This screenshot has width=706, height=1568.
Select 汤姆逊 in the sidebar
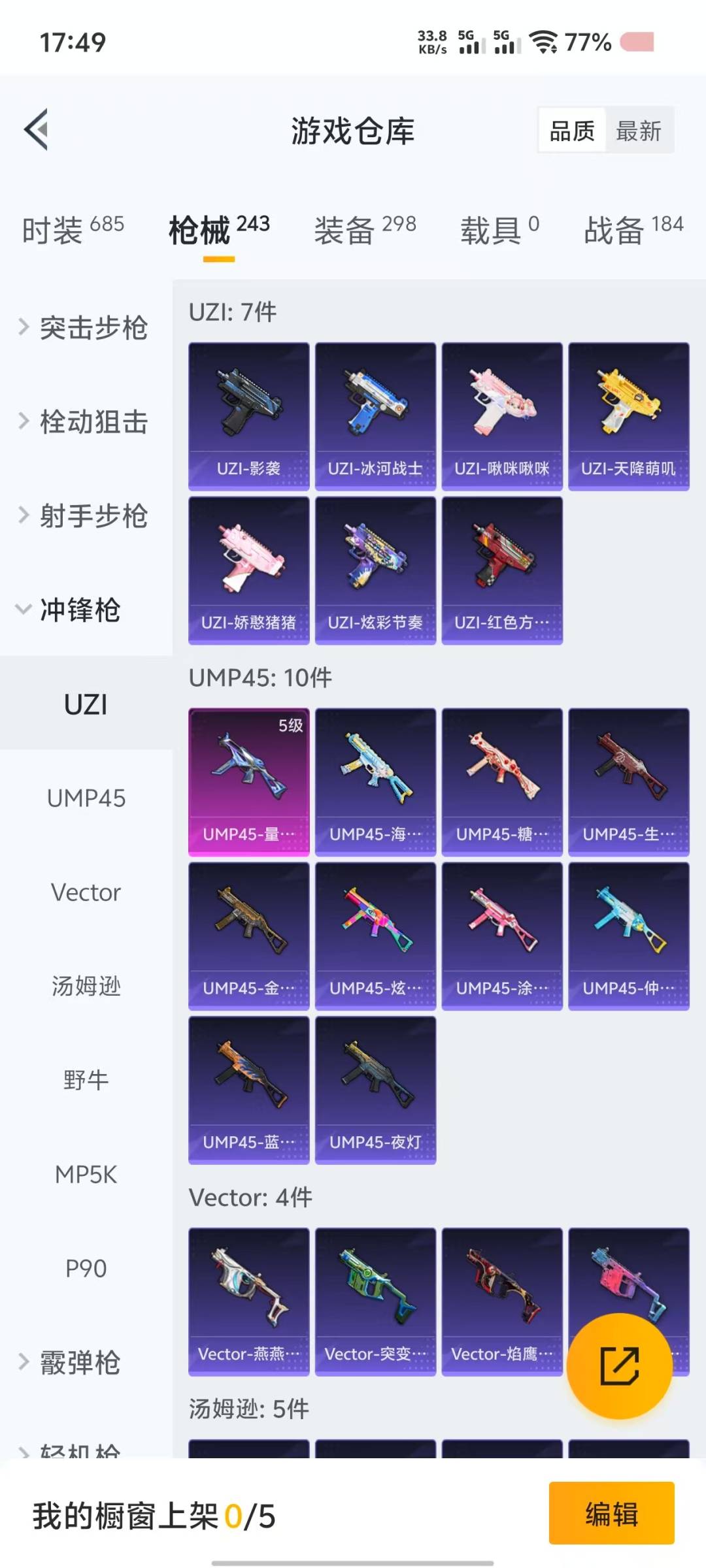pyautogui.click(x=86, y=986)
